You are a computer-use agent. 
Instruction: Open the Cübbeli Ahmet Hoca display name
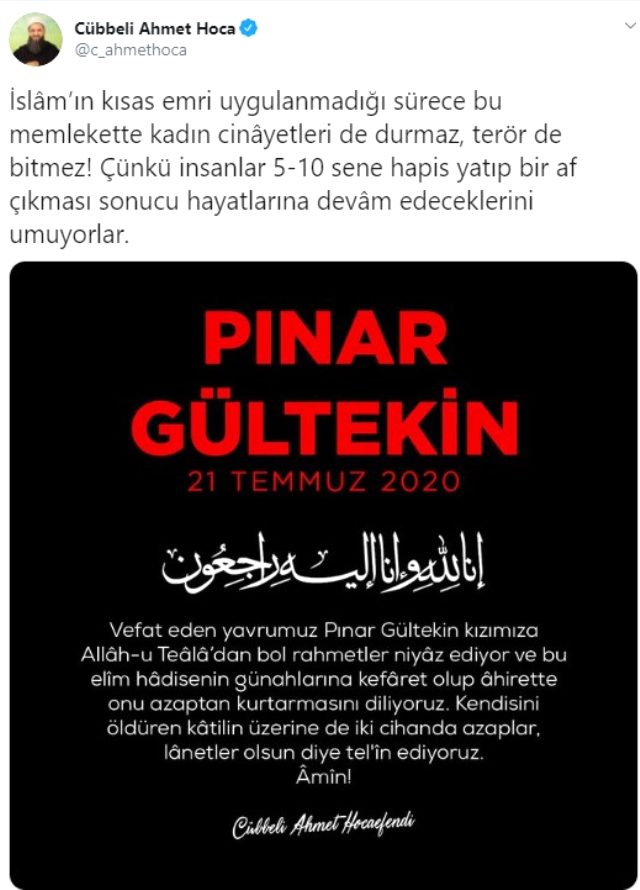point(155,28)
